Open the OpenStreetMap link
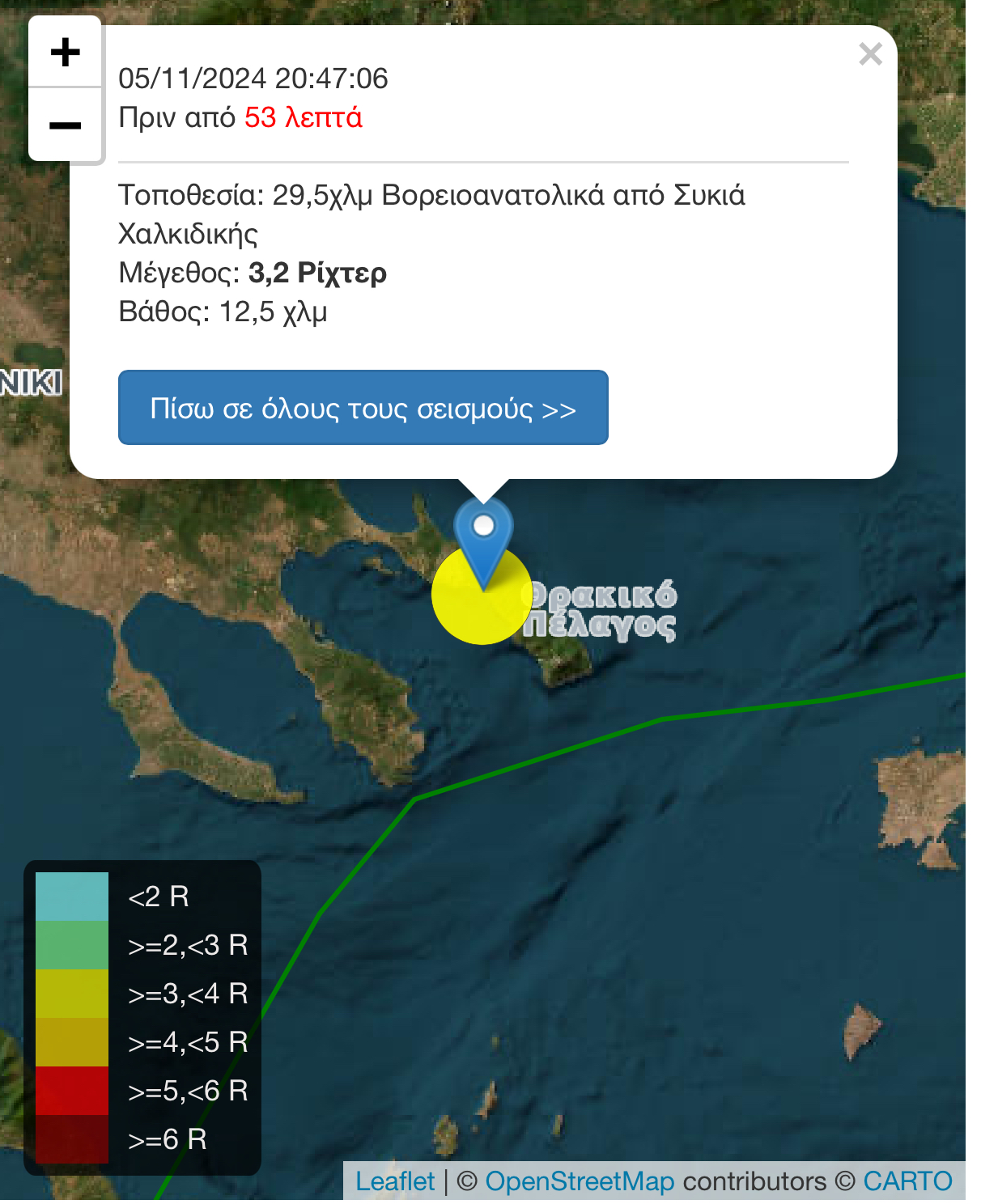The width and height of the screenshot is (981, 1204). [x=580, y=1181]
